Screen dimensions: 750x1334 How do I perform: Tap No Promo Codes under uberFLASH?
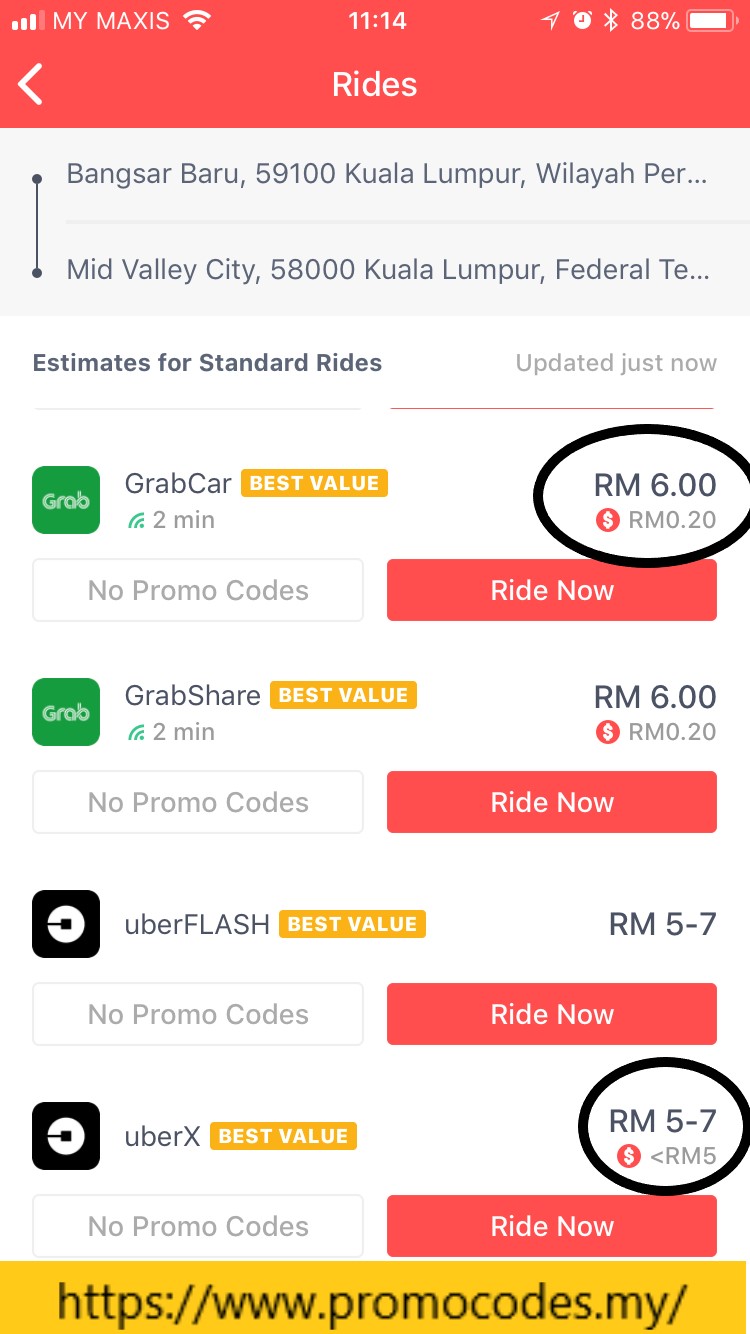tap(198, 1014)
